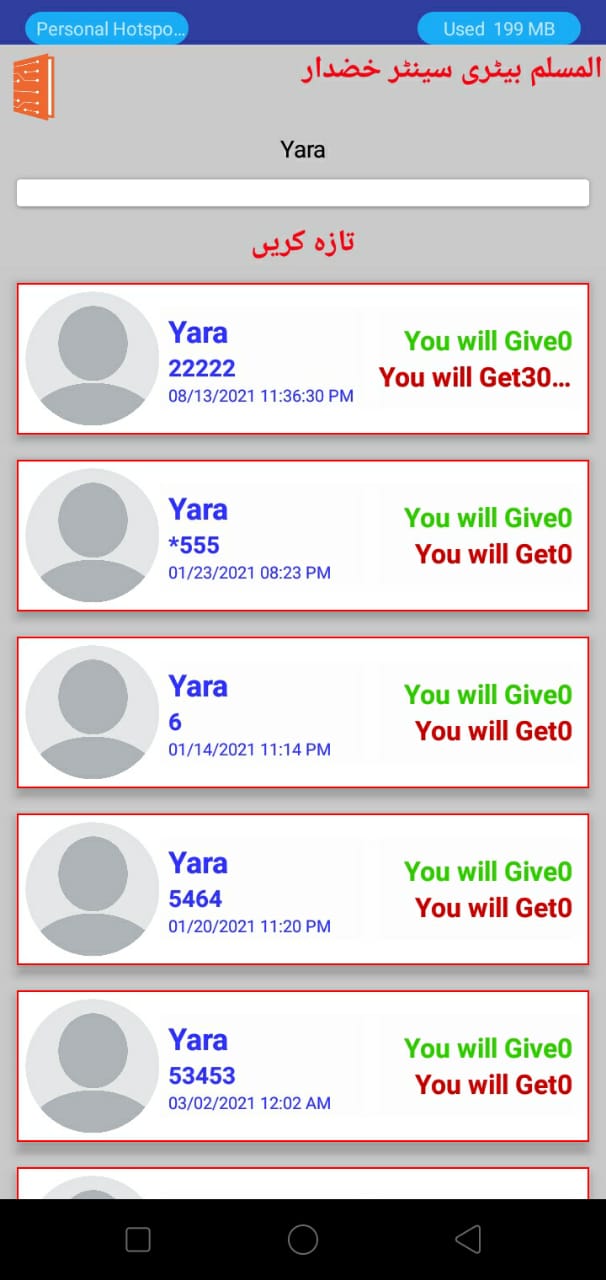Open the Yara entry numbered 53453
606x1280 pixels.
tap(303, 1066)
